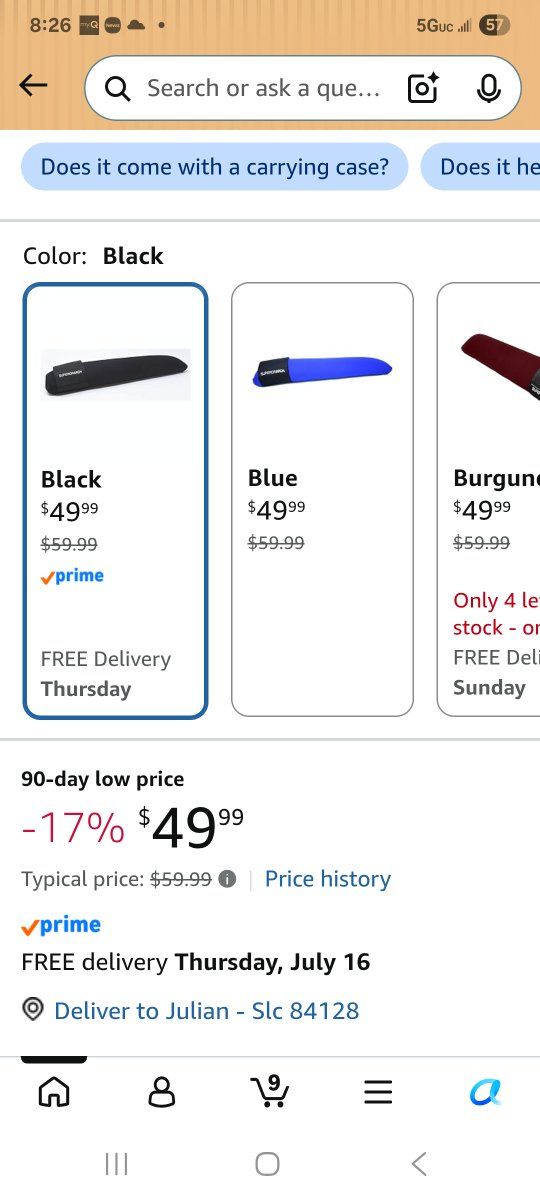Open camera lens search
Image resolution: width=540 pixels, height=1200 pixels.
coord(424,89)
